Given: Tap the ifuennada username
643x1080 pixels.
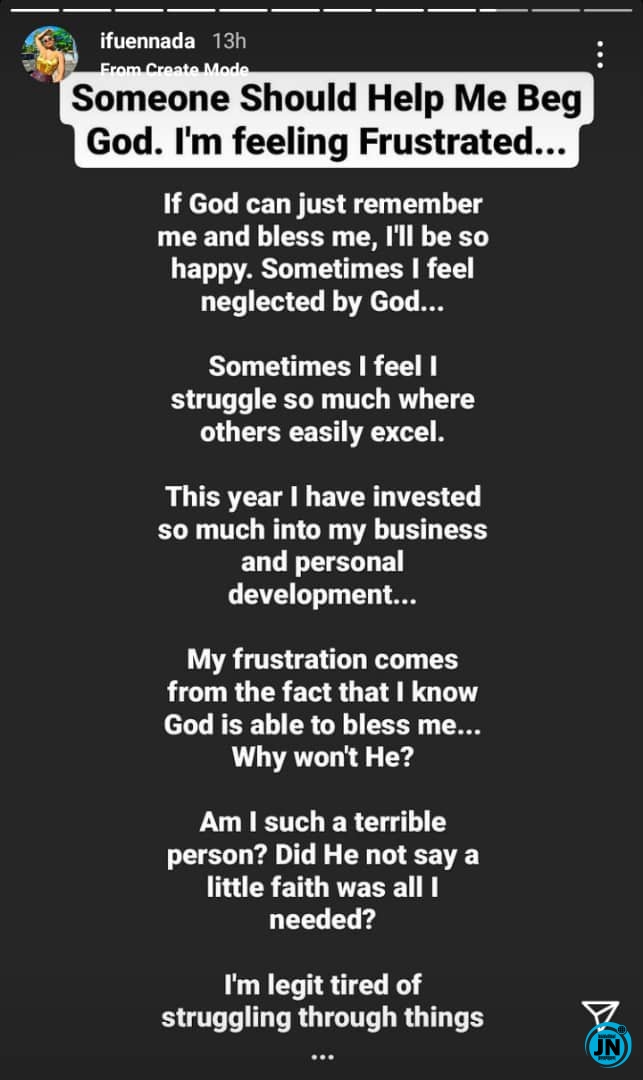Looking at the screenshot, I should 147,41.
